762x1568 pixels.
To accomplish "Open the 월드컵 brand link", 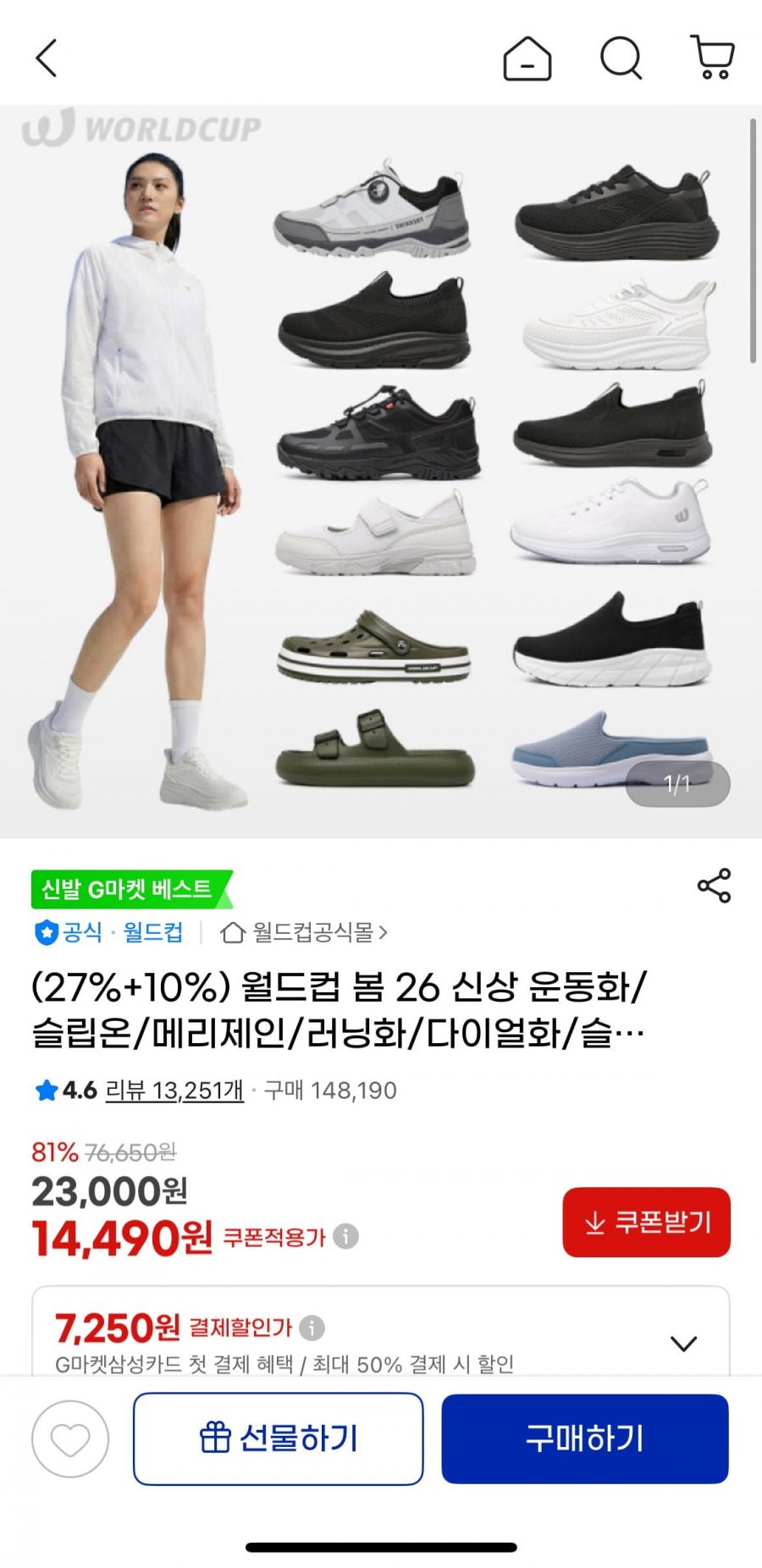I will click(152, 932).
